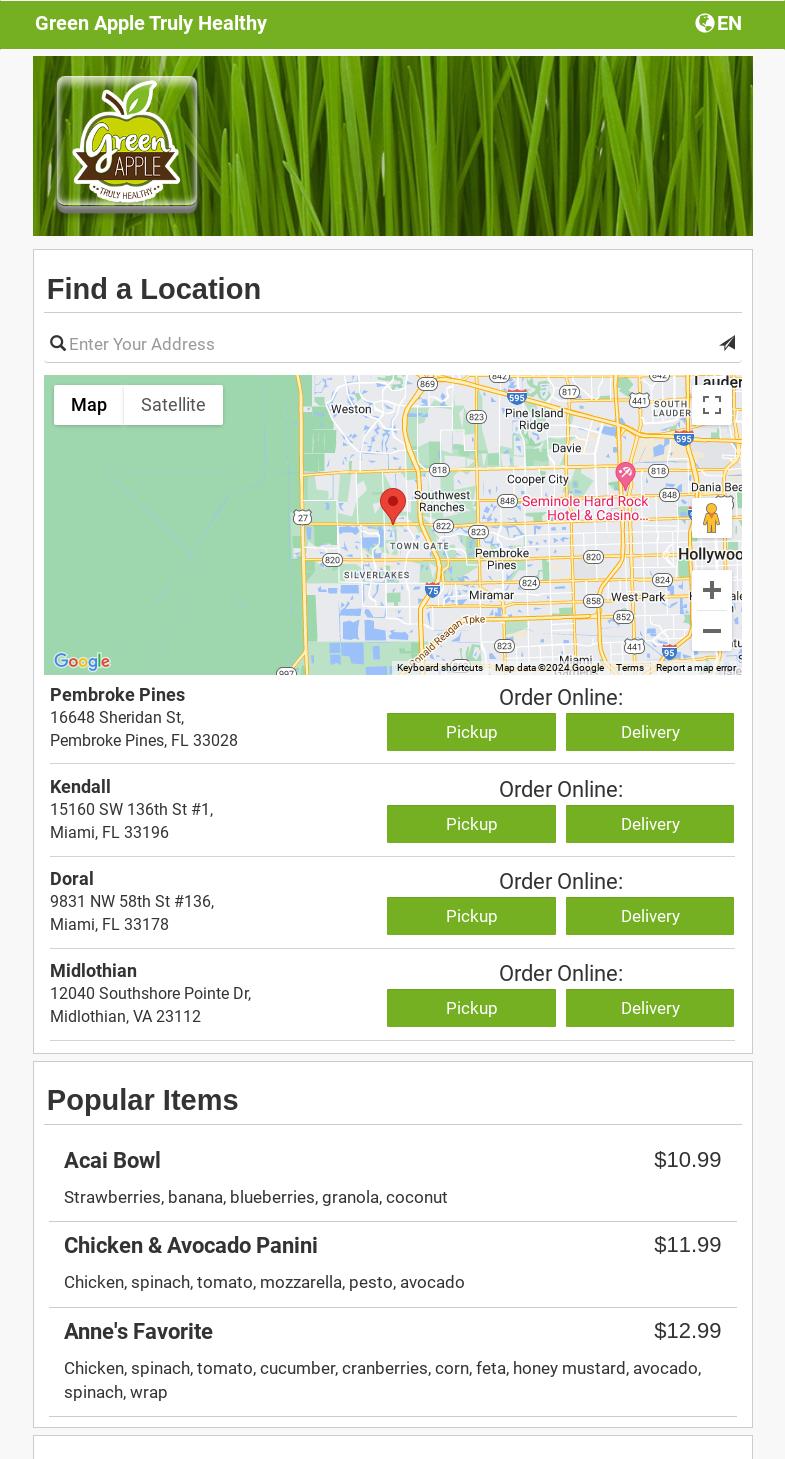785x1459 pixels.
Task: Select the Map view tab
Action: 89,405
